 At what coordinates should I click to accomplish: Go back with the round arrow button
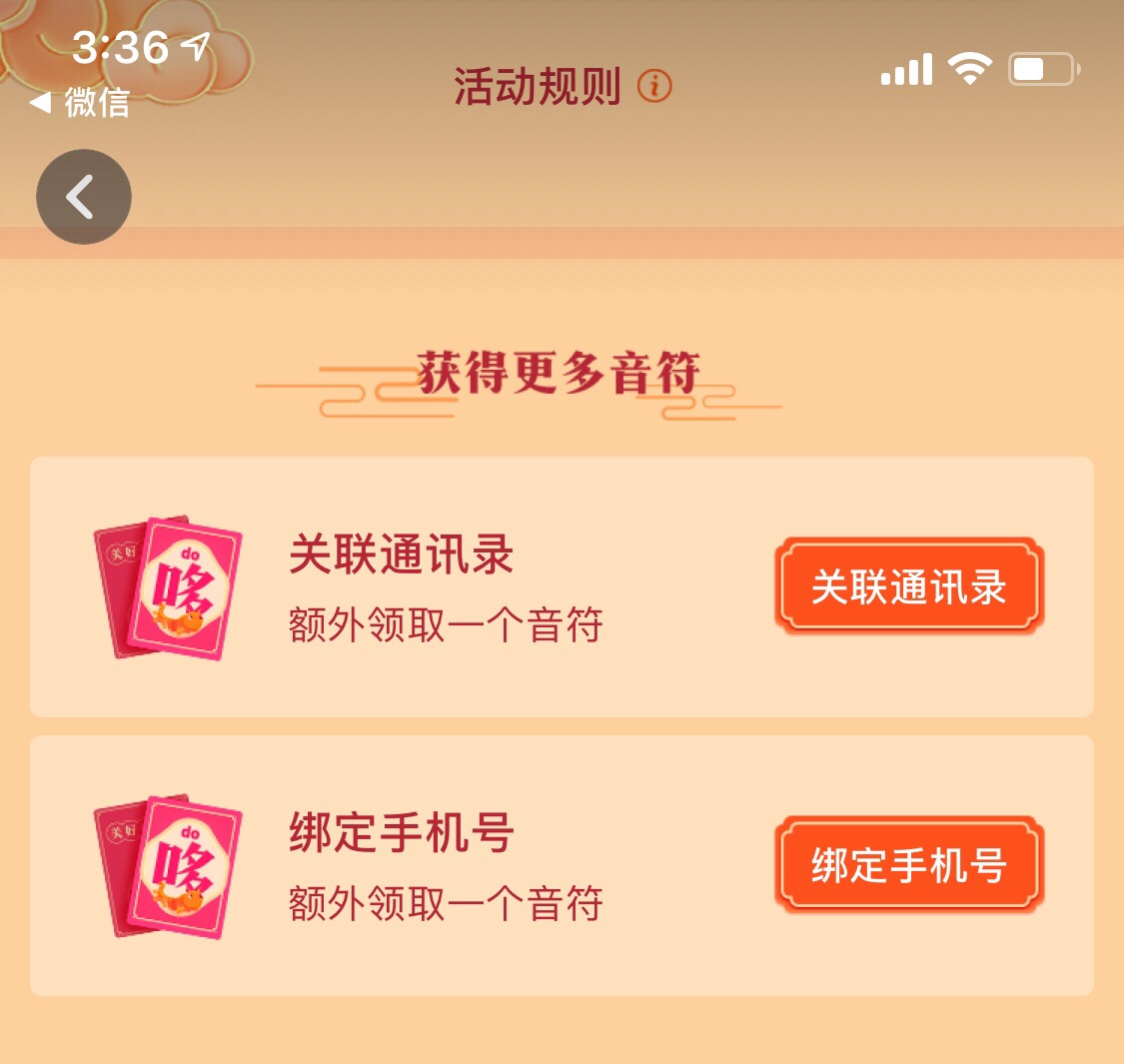point(84,197)
